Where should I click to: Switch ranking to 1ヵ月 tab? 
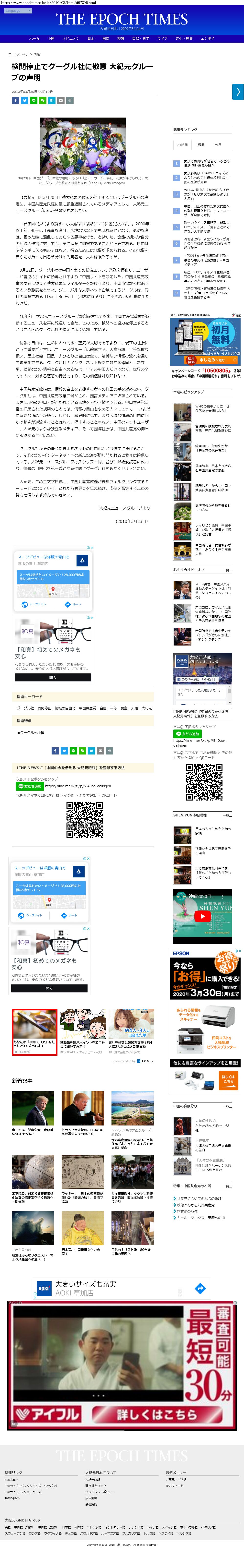click(217, 145)
